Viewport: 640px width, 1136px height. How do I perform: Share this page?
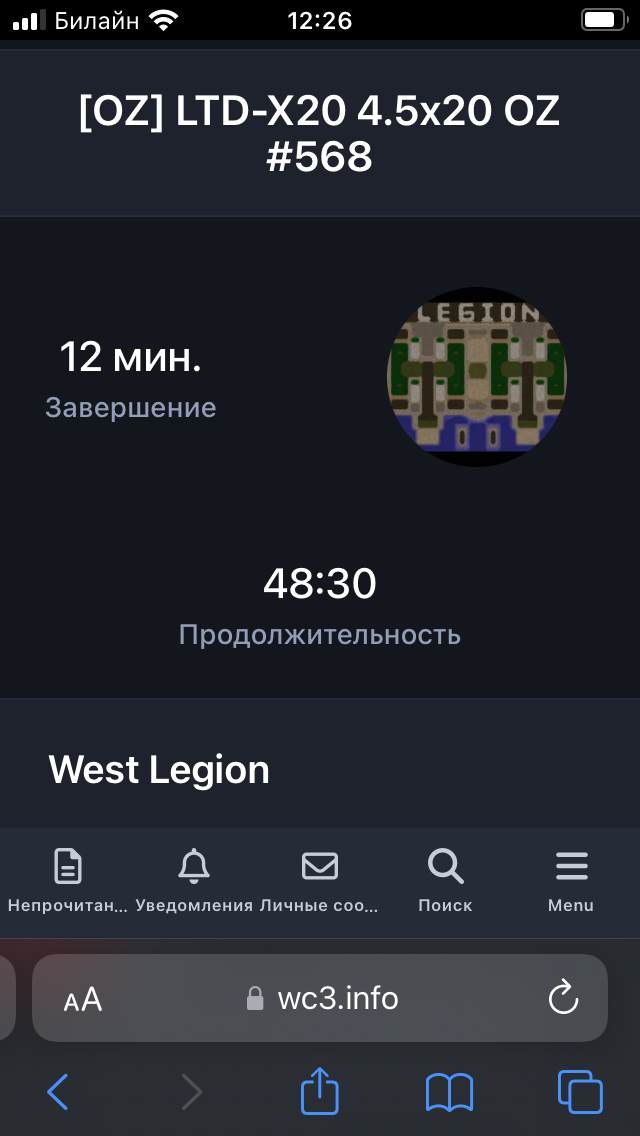tap(320, 1090)
